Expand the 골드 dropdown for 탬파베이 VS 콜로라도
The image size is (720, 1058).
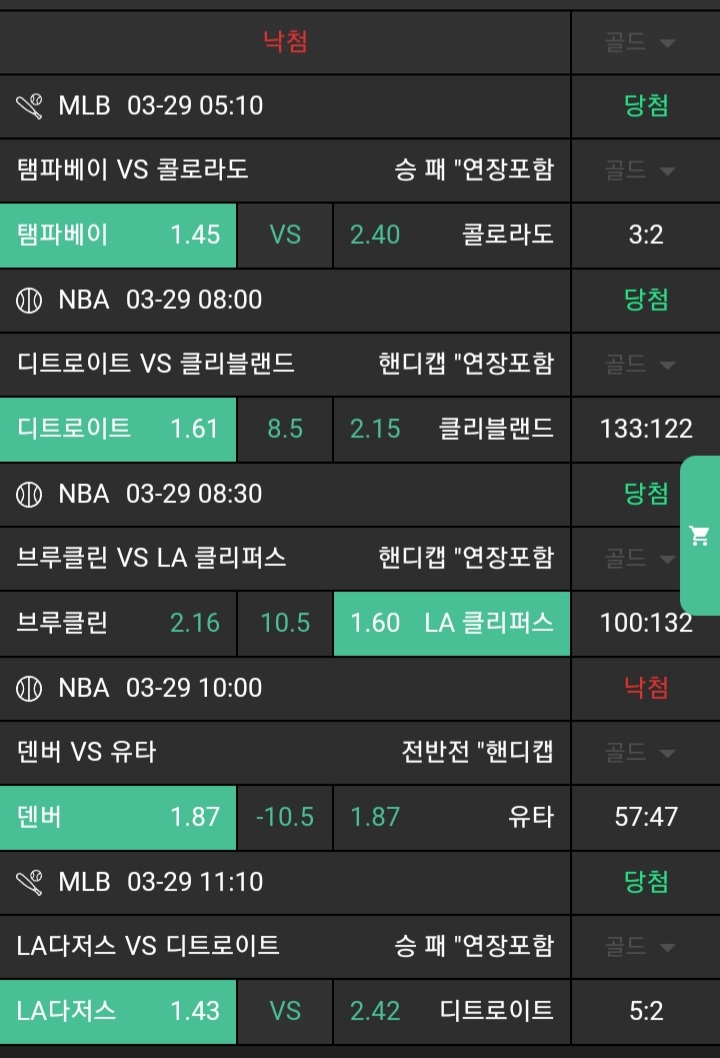[645, 171]
